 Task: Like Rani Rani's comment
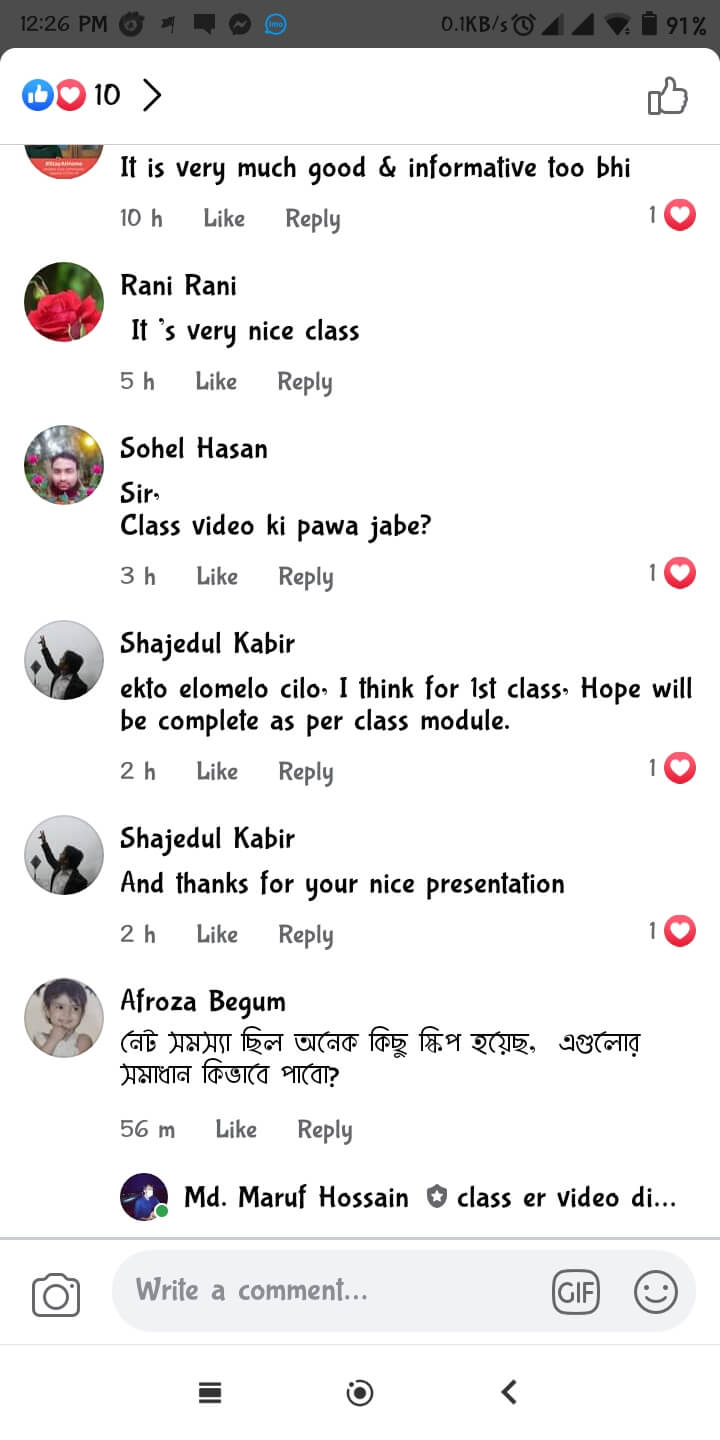tap(216, 381)
